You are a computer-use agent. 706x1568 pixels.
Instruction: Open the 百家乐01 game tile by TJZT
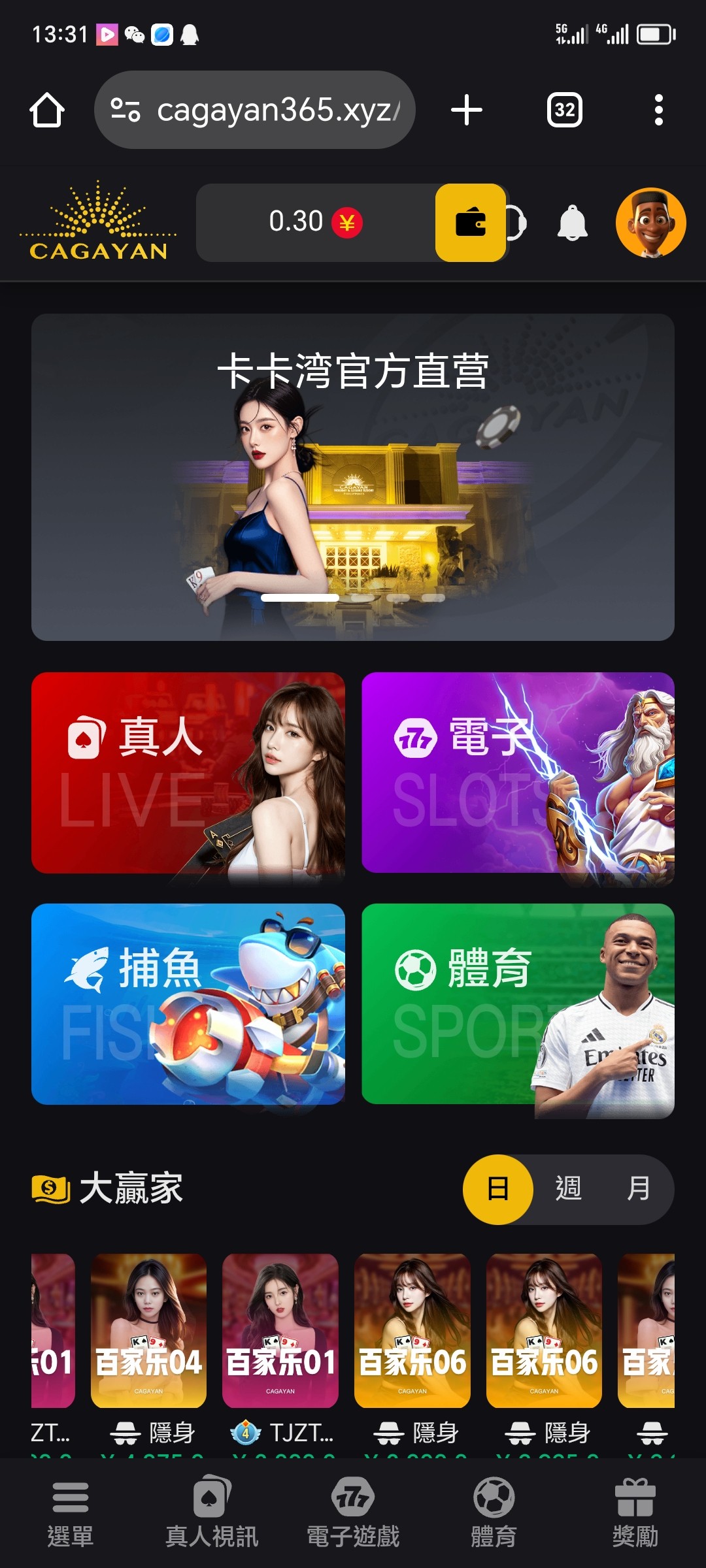click(280, 1330)
